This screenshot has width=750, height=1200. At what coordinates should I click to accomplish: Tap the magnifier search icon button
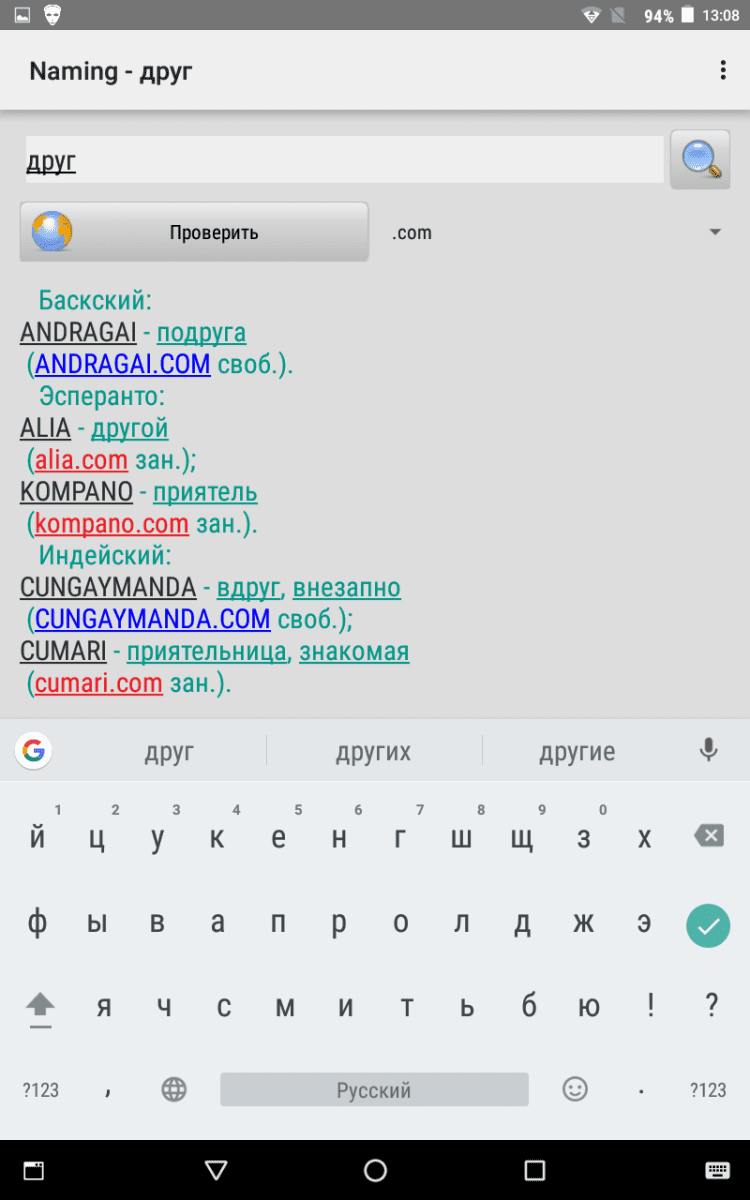tap(700, 159)
